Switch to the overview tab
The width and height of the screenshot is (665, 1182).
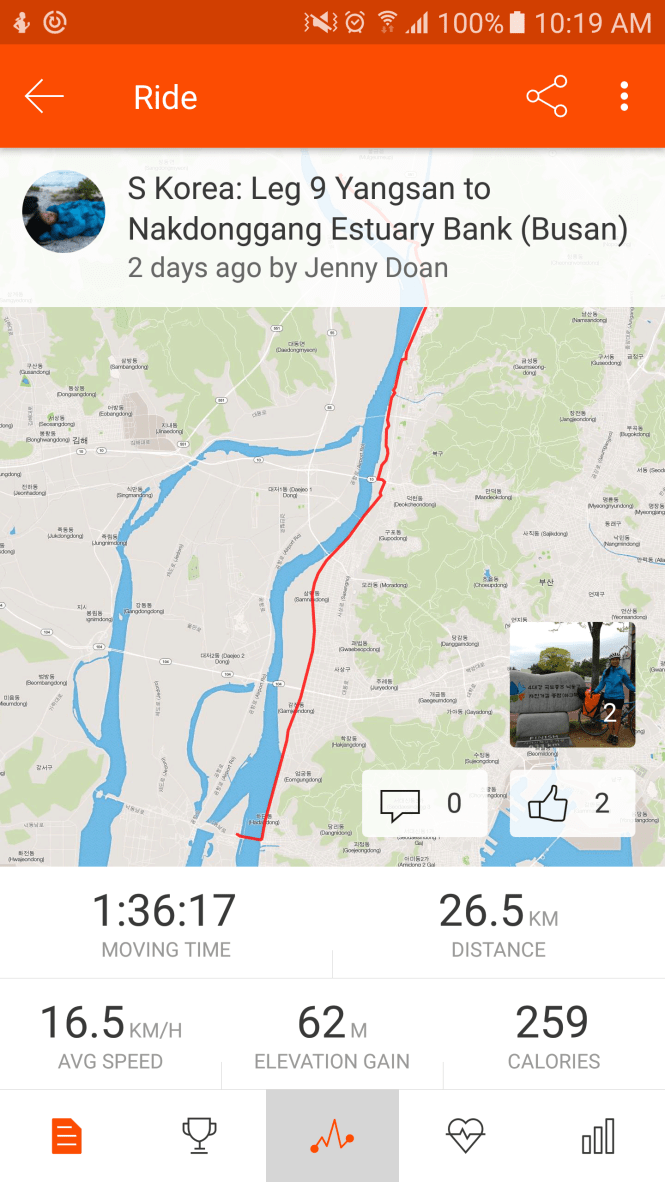point(66,1136)
